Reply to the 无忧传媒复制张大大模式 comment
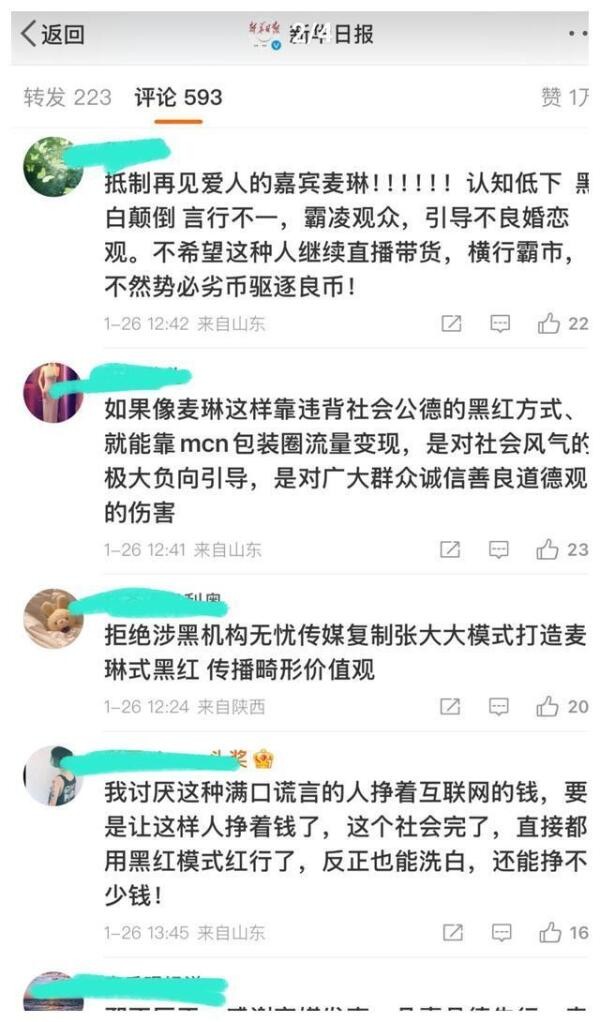This screenshot has width=600, height=1022. (500, 707)
